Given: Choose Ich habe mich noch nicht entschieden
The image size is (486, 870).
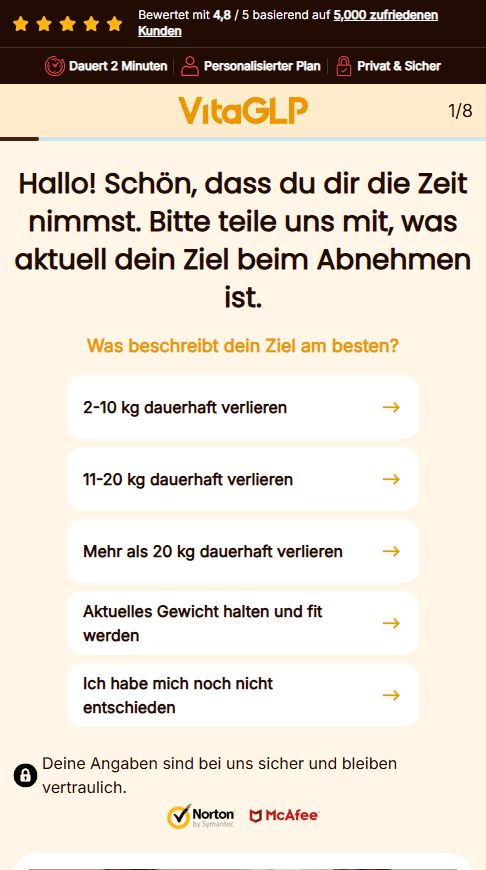Looking at the screenshot, I should coord(242,695).
